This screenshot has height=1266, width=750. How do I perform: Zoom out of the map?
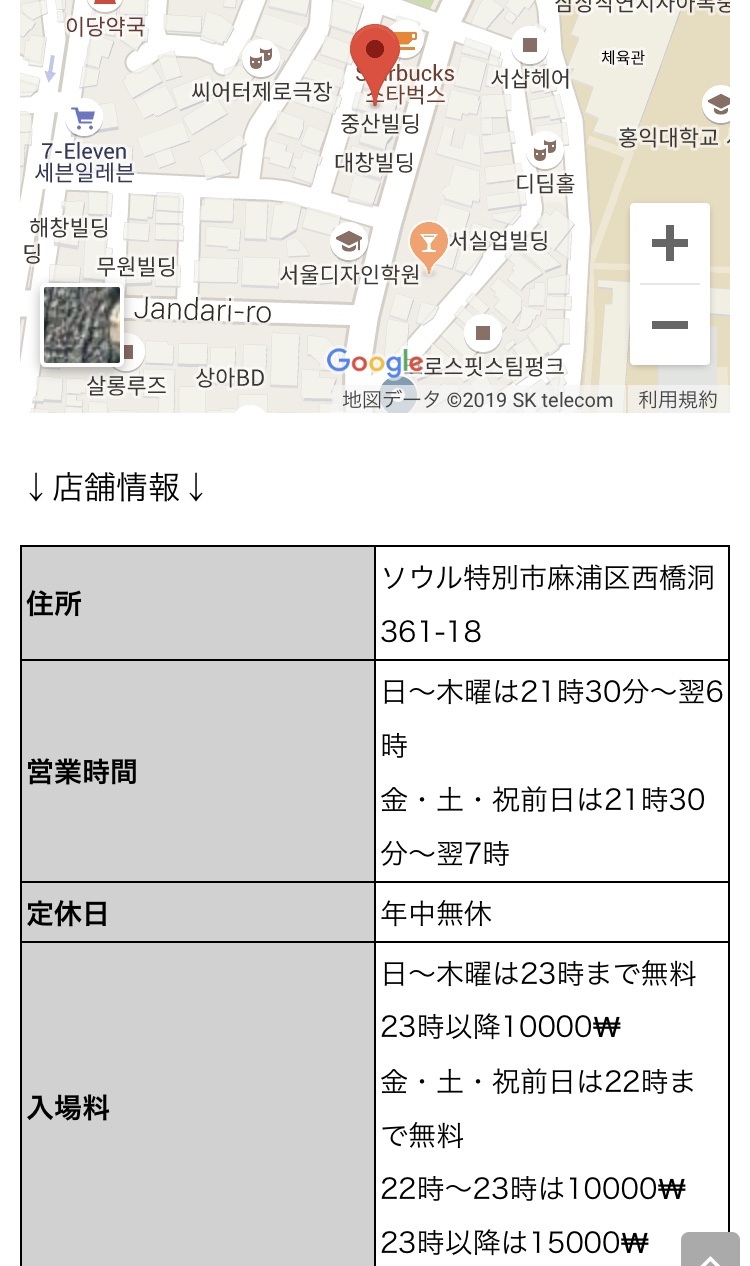coord(669,325)
